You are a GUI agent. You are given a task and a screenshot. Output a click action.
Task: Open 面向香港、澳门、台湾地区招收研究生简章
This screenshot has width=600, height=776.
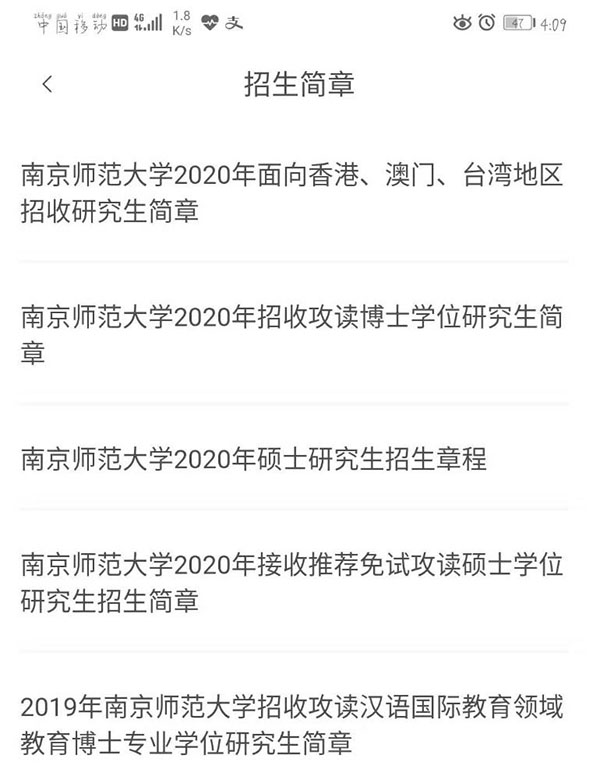292,194
